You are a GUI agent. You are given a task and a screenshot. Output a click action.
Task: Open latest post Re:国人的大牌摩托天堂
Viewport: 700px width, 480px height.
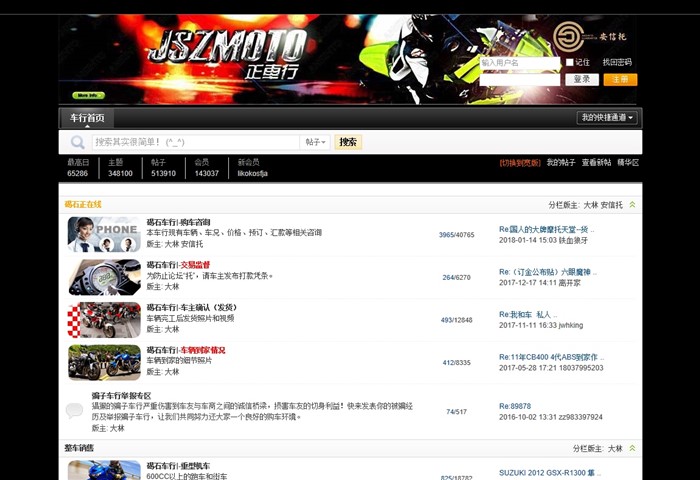pyautogui.click(x=552, y=229)
